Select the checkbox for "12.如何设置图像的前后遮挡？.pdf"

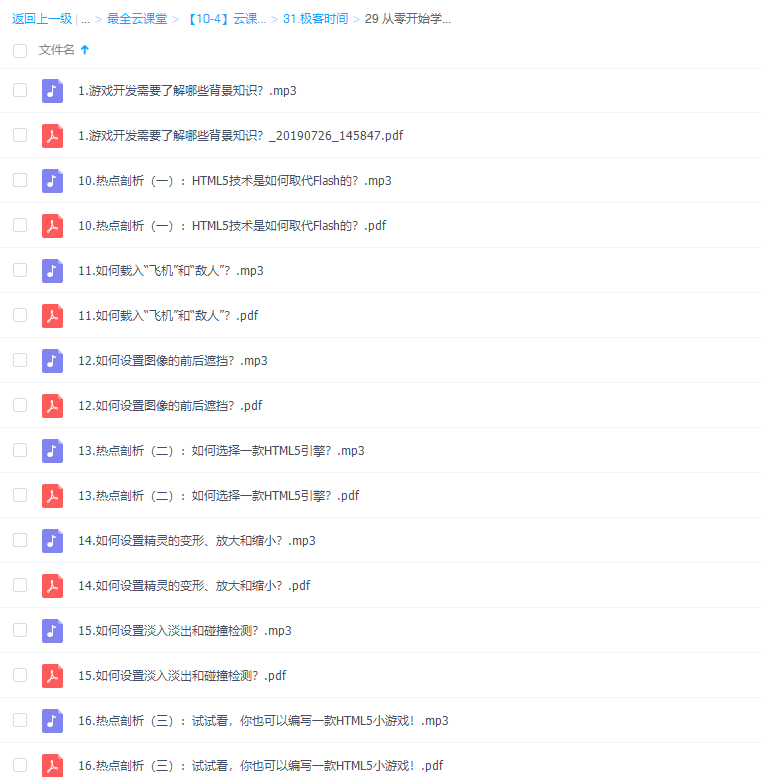click(20, 405)
